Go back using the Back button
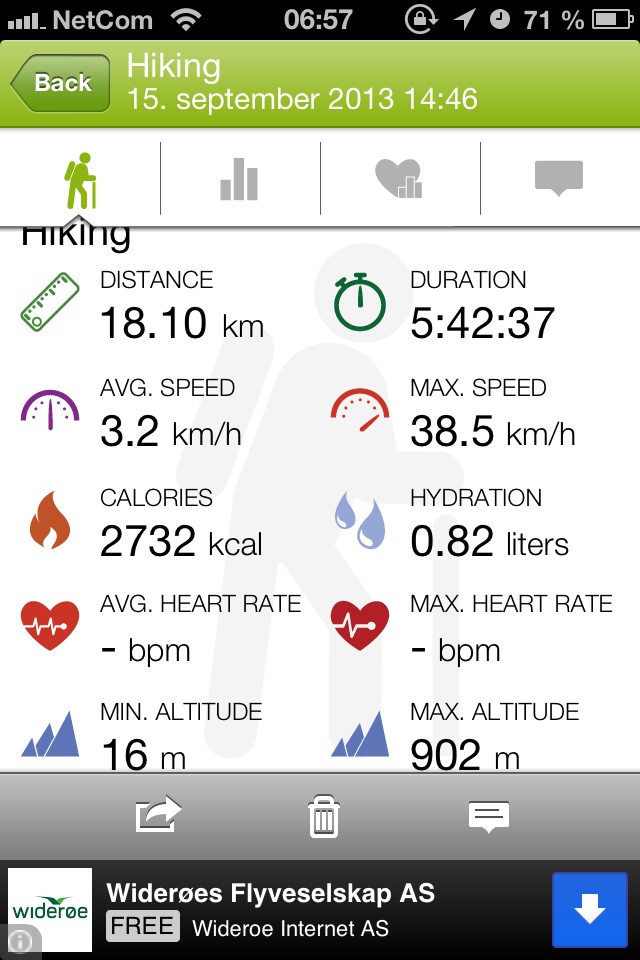The width and height of the screenshot is (640, 960). tap(60, 83)
